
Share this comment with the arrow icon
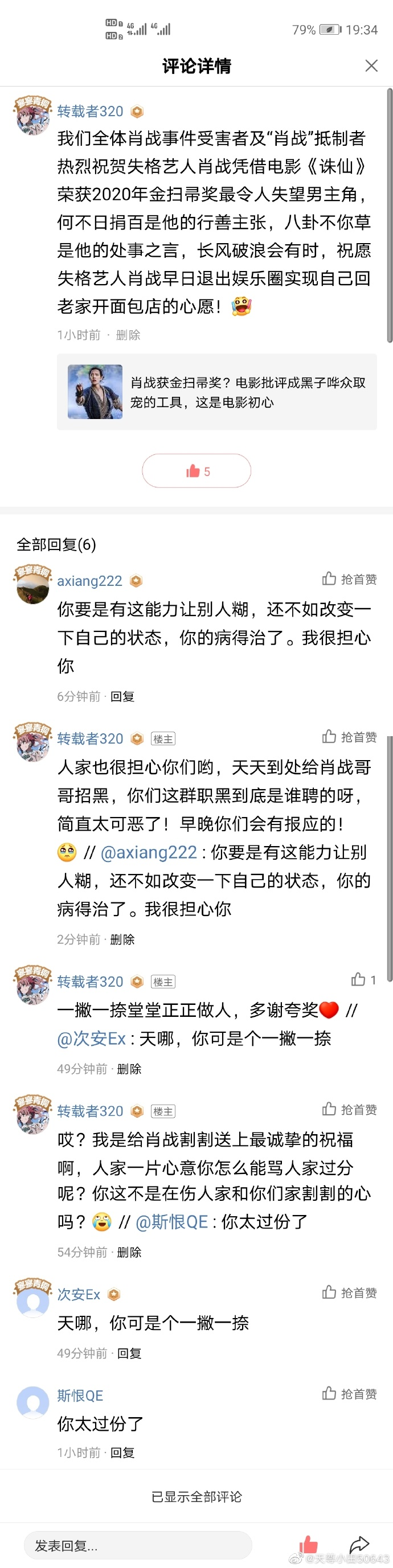click(x=359, y=1544)
